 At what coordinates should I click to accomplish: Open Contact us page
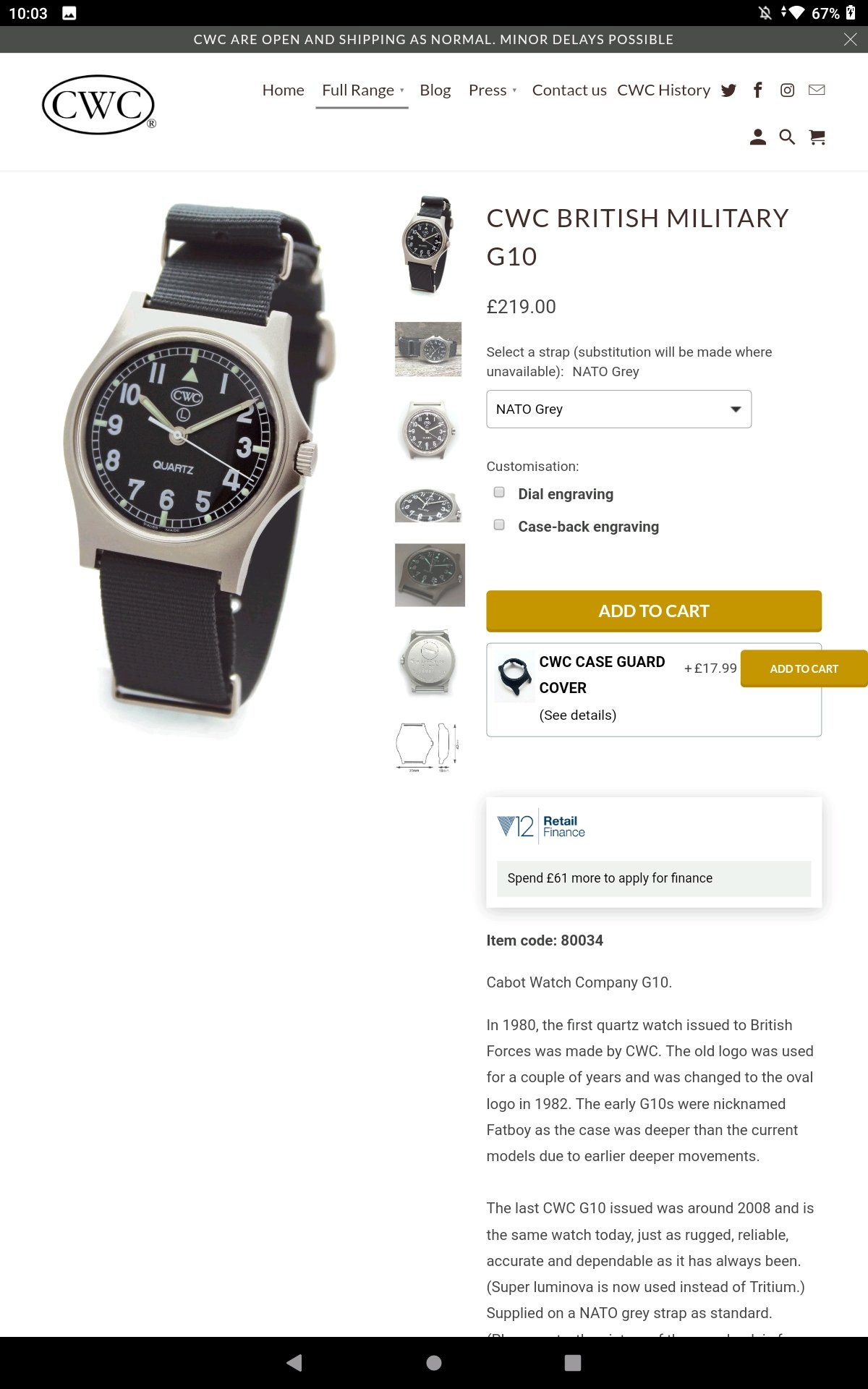click(x=569, y=90)
